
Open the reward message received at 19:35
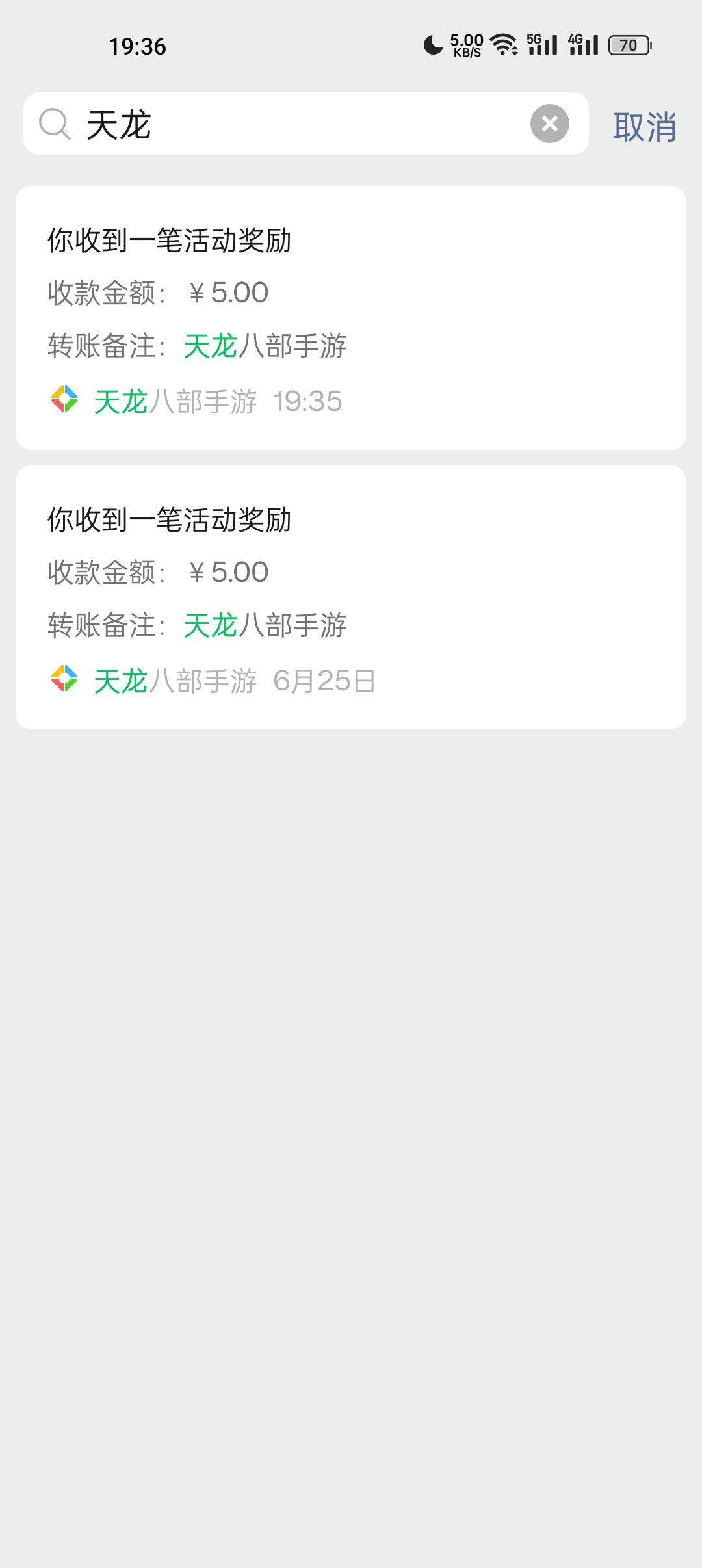pos(351,318)
